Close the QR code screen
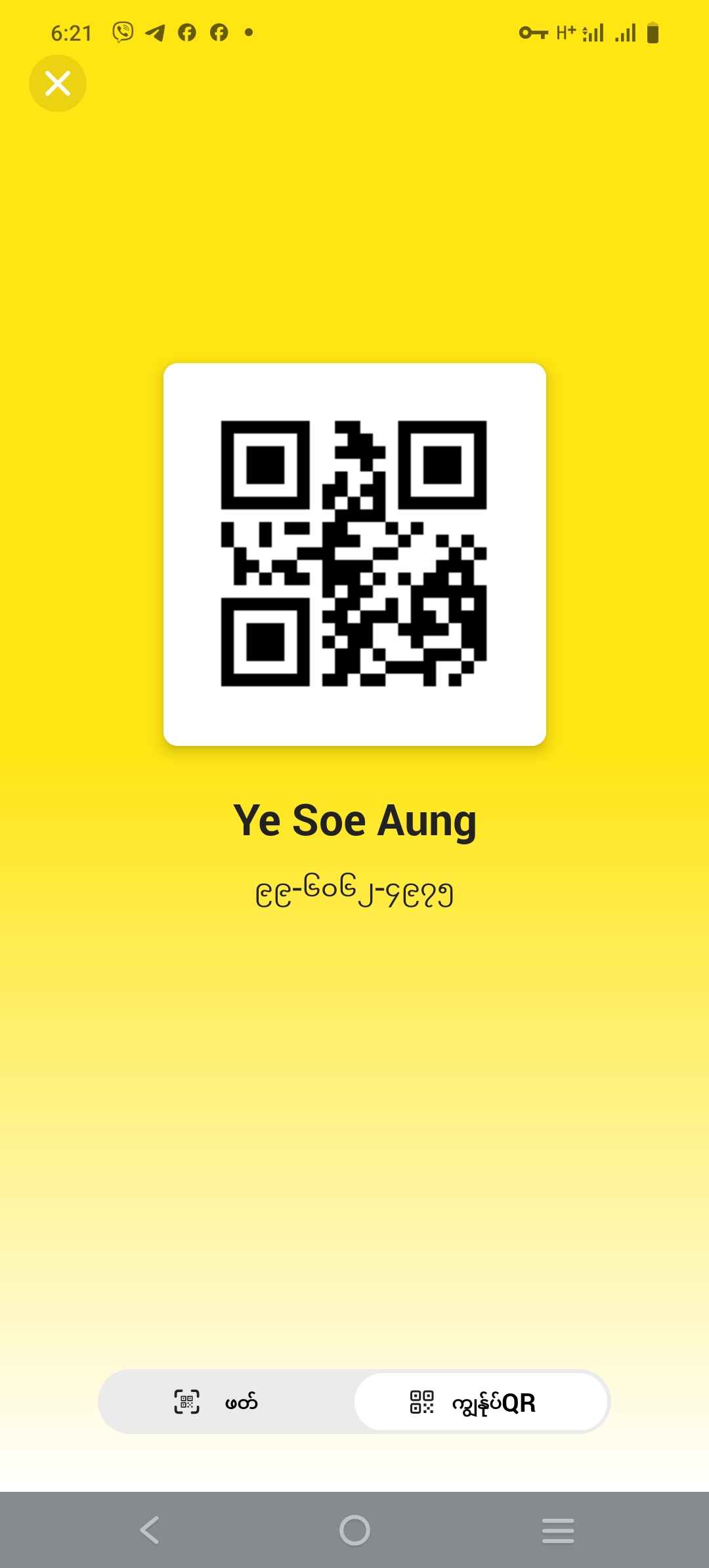Screen dimensions: 709x1568 click(x=58, y=83)
